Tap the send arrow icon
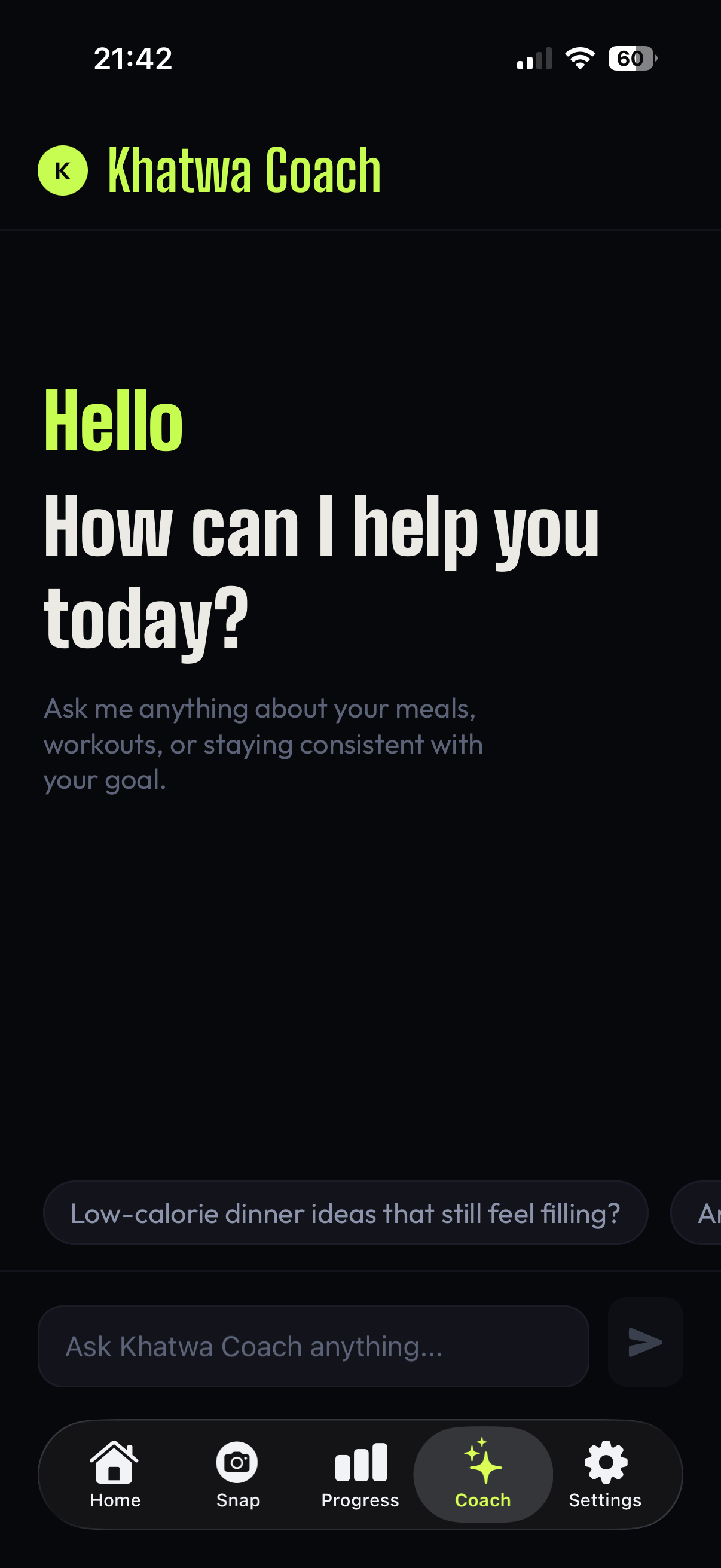This screenshot has width=721, height=1568. point(645,1342)
